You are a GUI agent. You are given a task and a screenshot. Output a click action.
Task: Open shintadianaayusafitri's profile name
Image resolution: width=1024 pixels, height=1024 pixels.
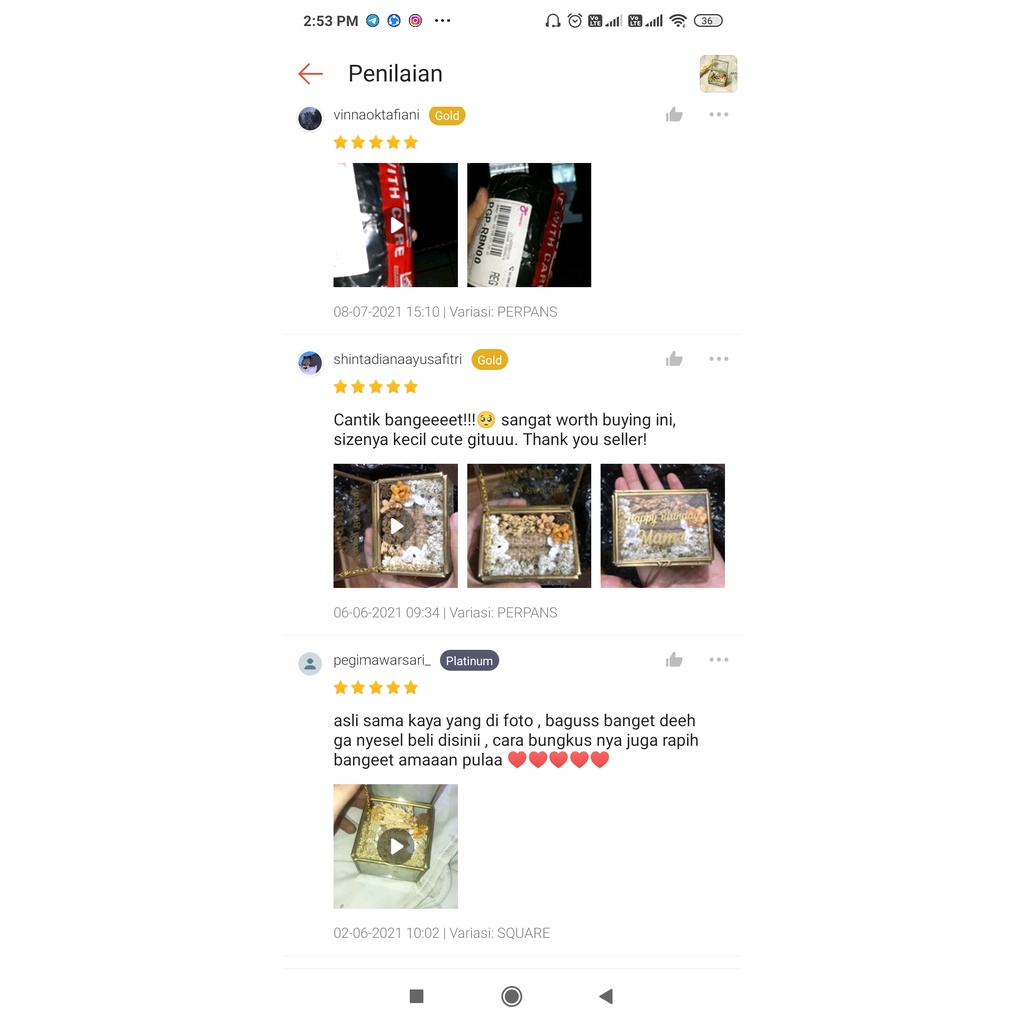[x=398, y=359]
